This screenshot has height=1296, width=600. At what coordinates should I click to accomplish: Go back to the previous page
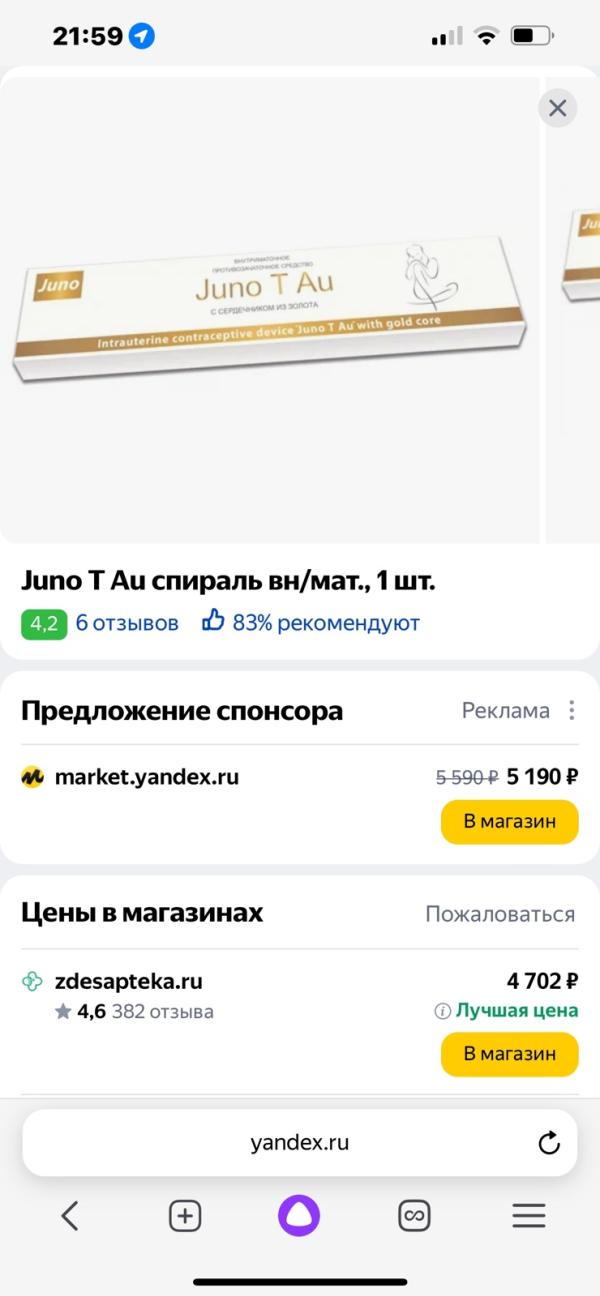[69, 1215]
